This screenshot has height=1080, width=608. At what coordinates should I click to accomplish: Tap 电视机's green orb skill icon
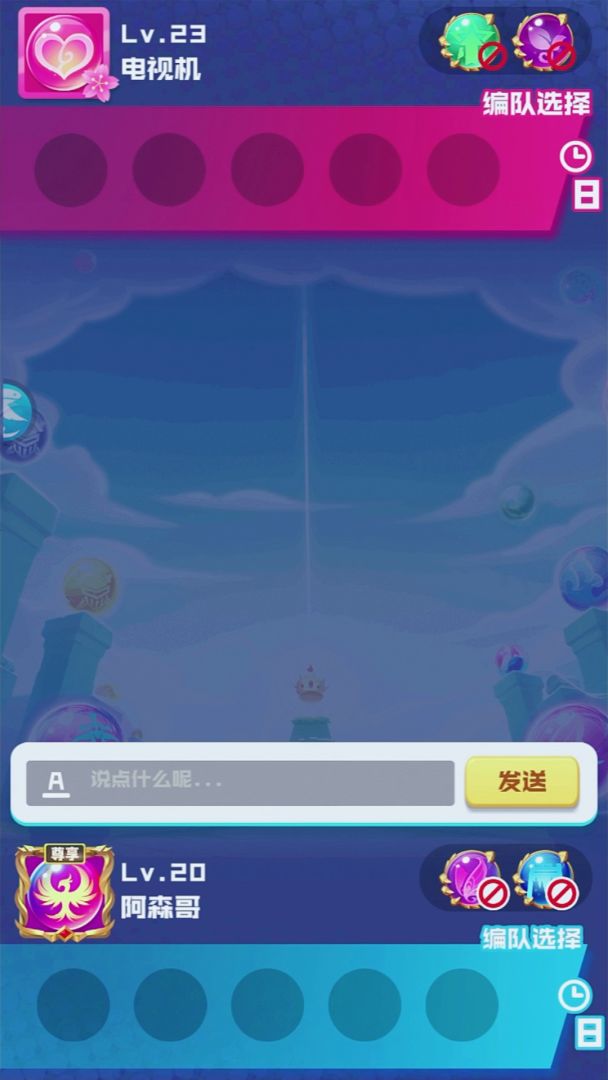(472, 42)
